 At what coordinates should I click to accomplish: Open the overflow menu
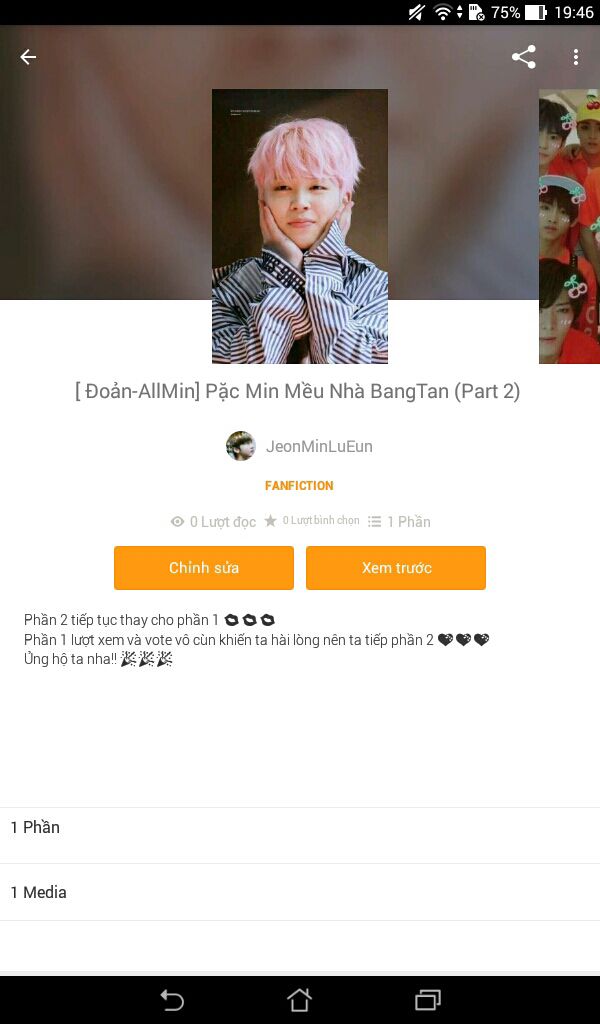tap(576, 57)
